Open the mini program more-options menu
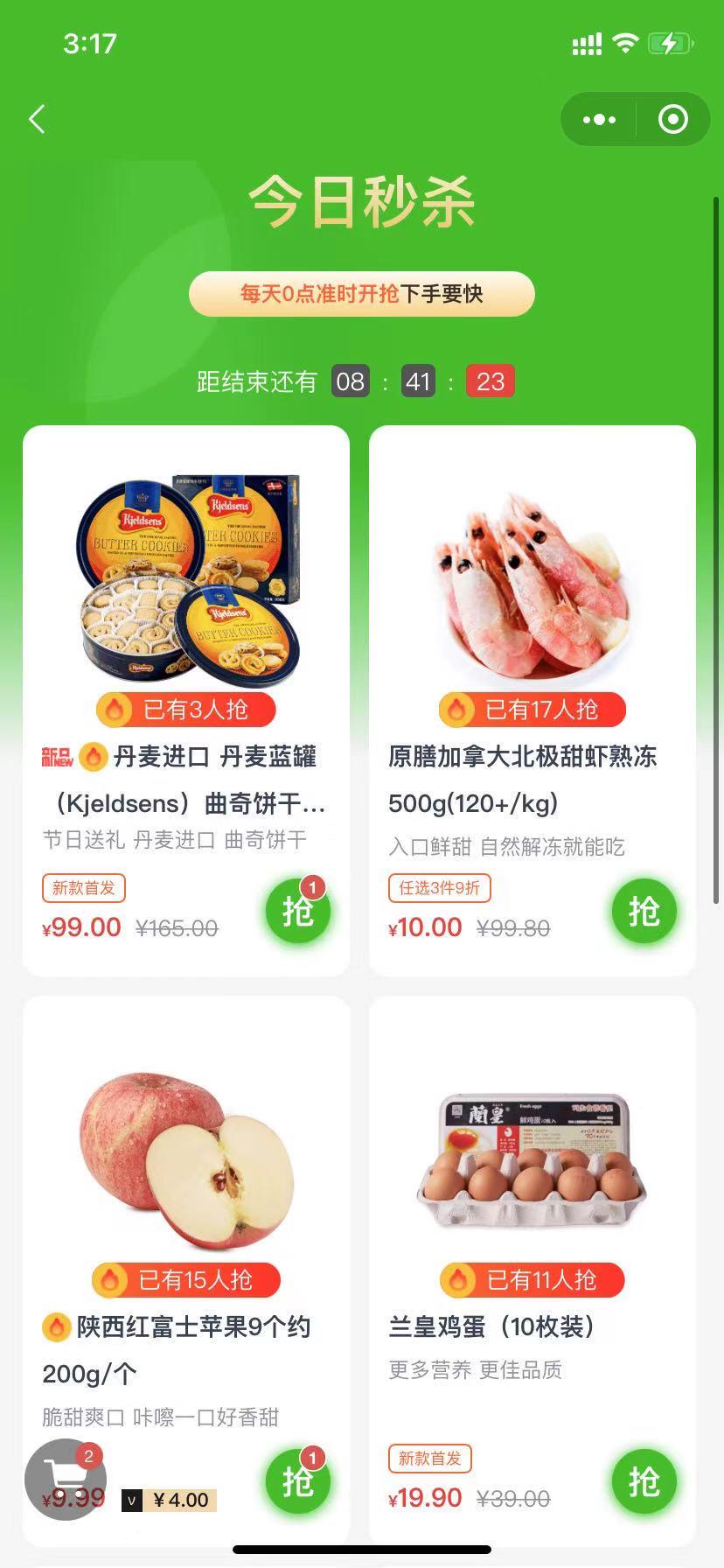724x1568 pixels. tap(599, 120)
